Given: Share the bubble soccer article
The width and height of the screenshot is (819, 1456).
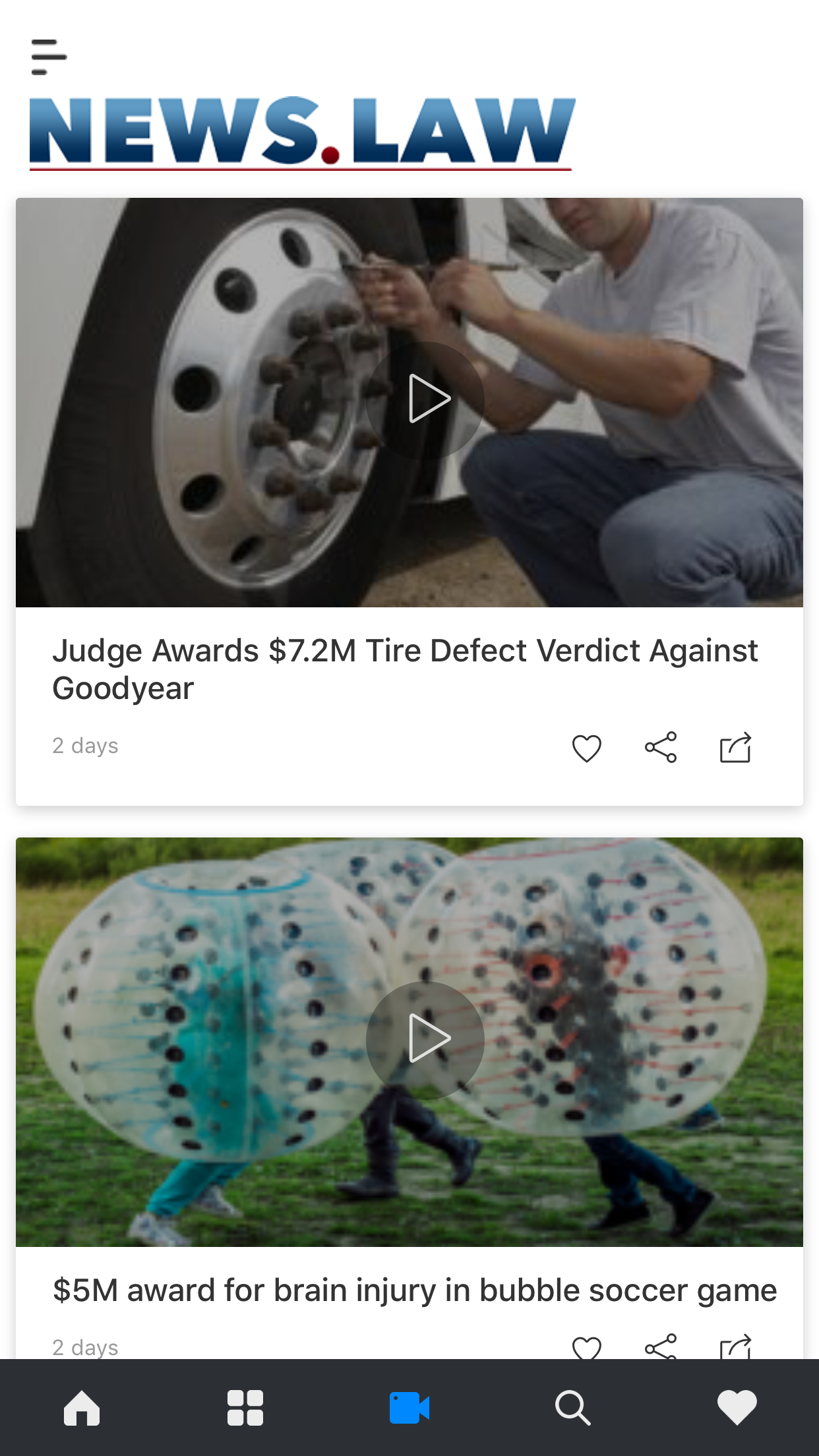Looking at the screenshot, I should click(661, 1349).
